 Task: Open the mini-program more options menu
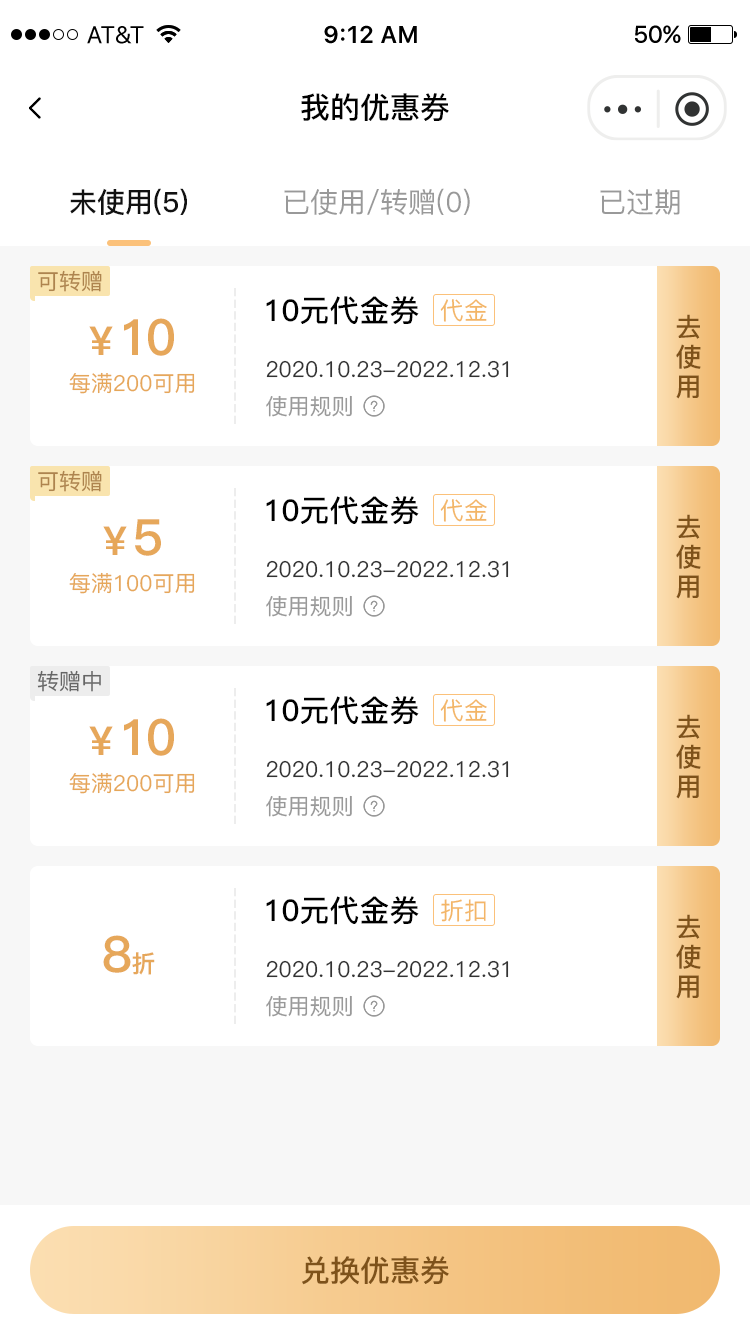[x=624, y=108]
